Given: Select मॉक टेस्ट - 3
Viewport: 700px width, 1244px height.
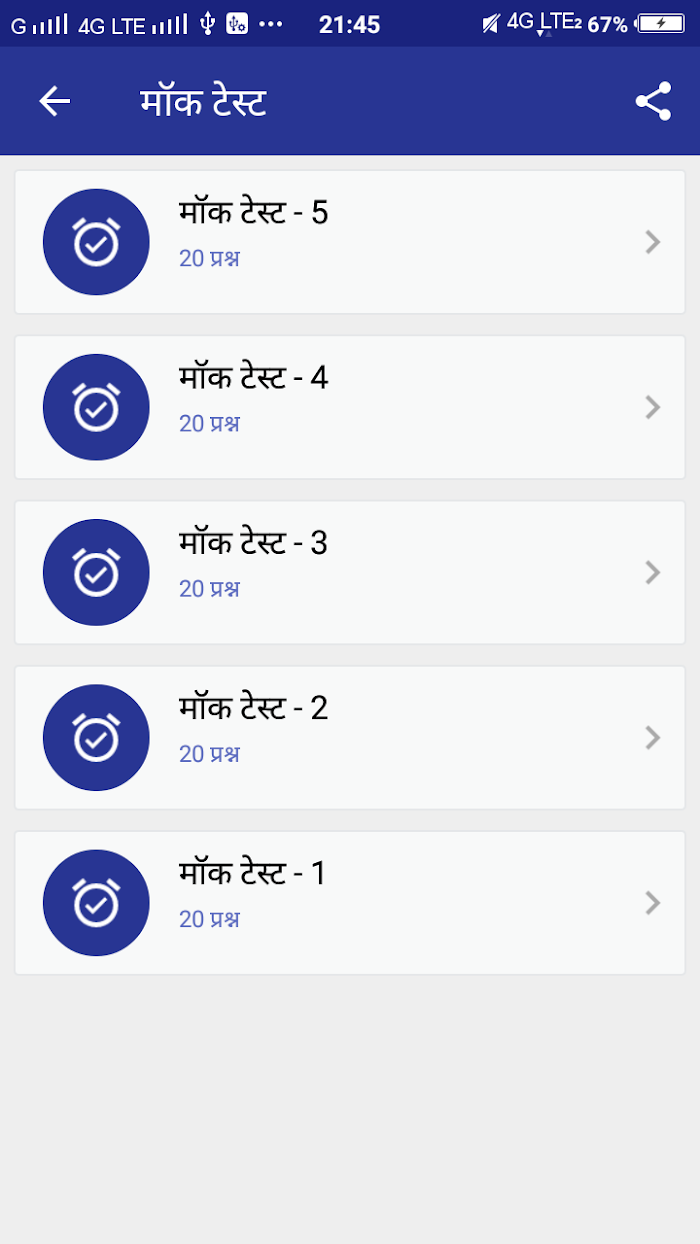Looking at the screenshot, I should click(350, 572).
